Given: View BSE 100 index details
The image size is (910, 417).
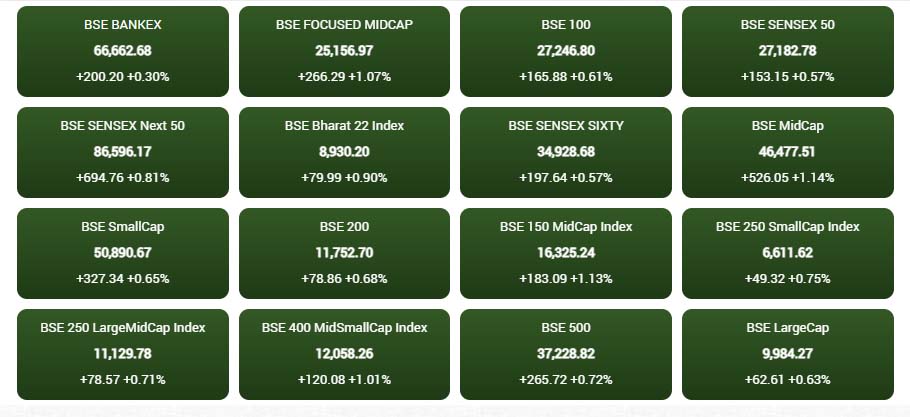Looking at the screenshot, I should [x=566, y=51].
